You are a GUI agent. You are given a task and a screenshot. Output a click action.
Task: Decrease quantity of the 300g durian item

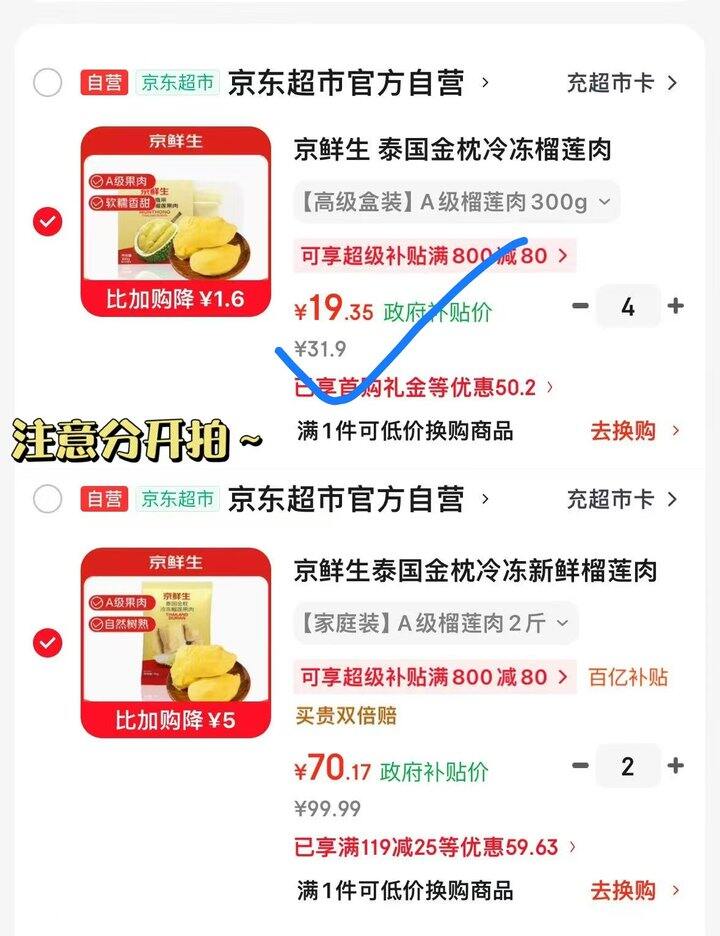(x=580, y=306)
